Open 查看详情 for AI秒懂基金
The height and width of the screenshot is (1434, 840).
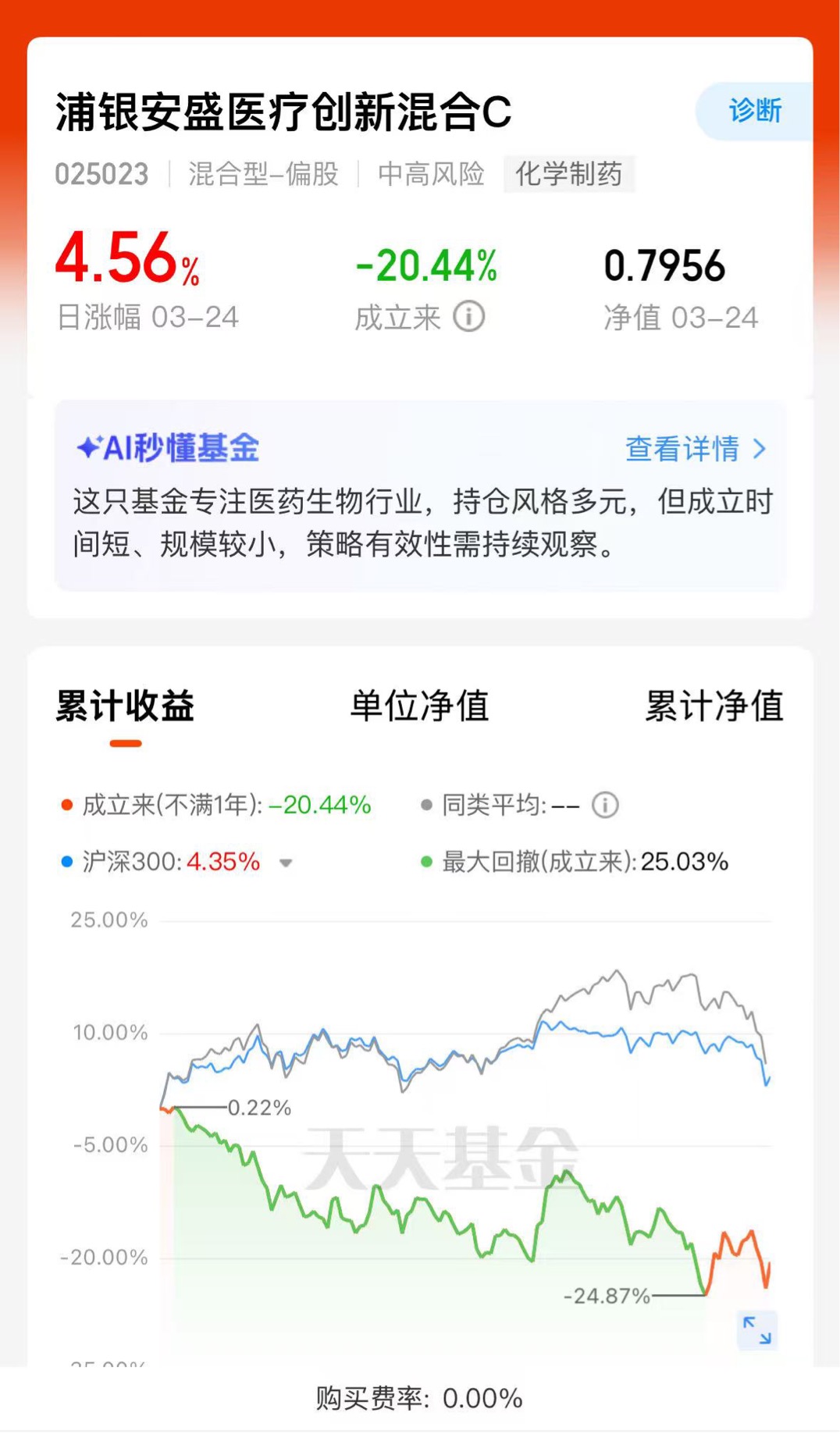(696, 449)
